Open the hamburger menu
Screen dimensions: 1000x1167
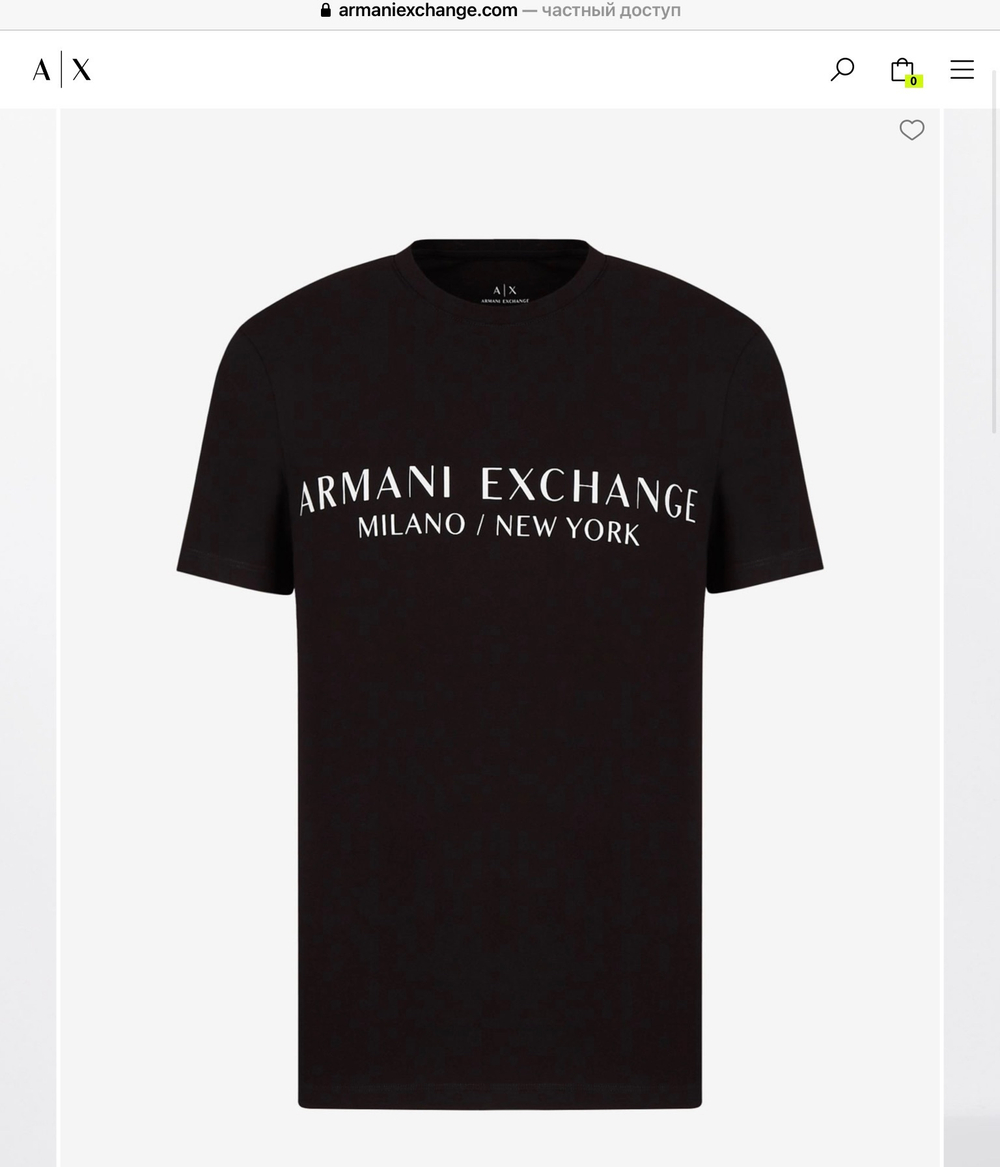pyautogui.click(x=962, y=69)
